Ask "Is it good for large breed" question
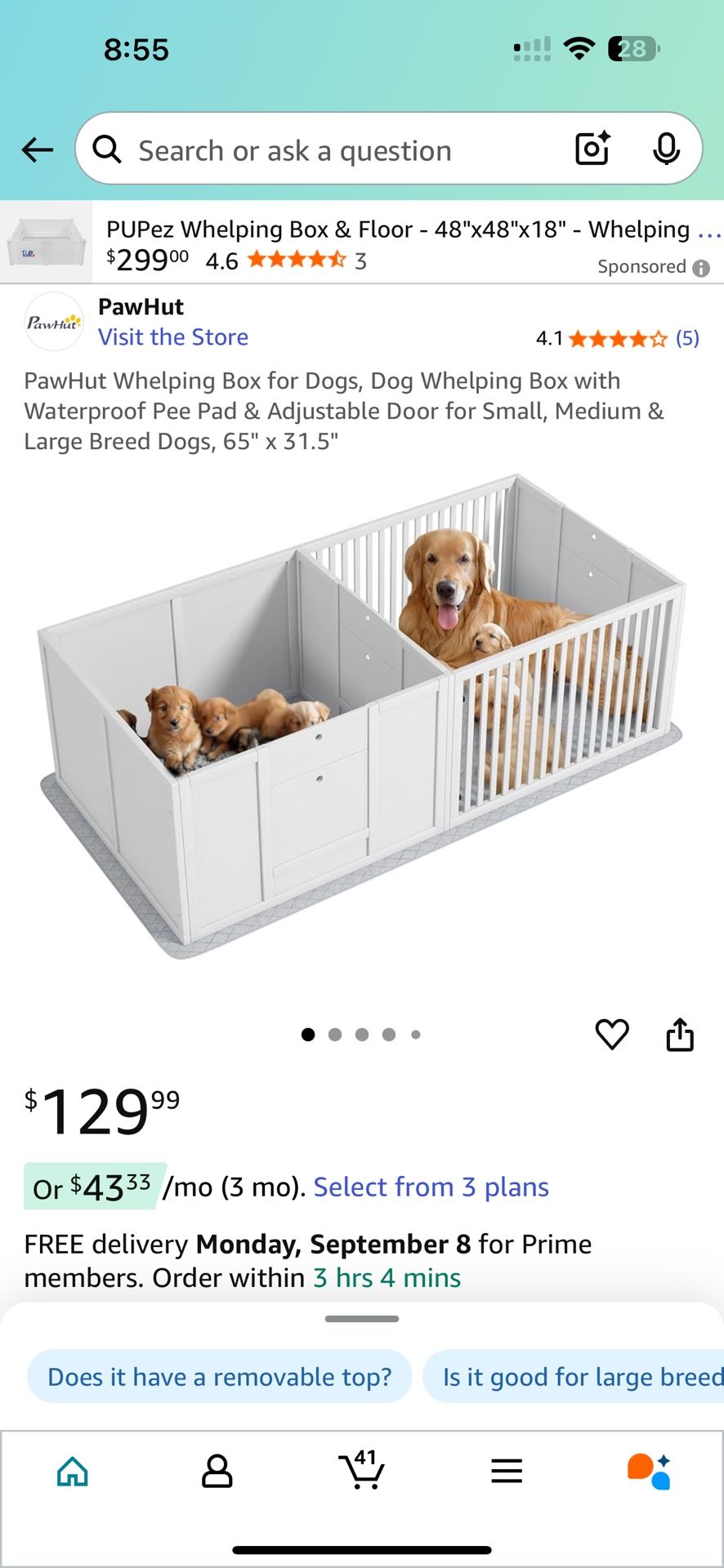 (574, 1377)
